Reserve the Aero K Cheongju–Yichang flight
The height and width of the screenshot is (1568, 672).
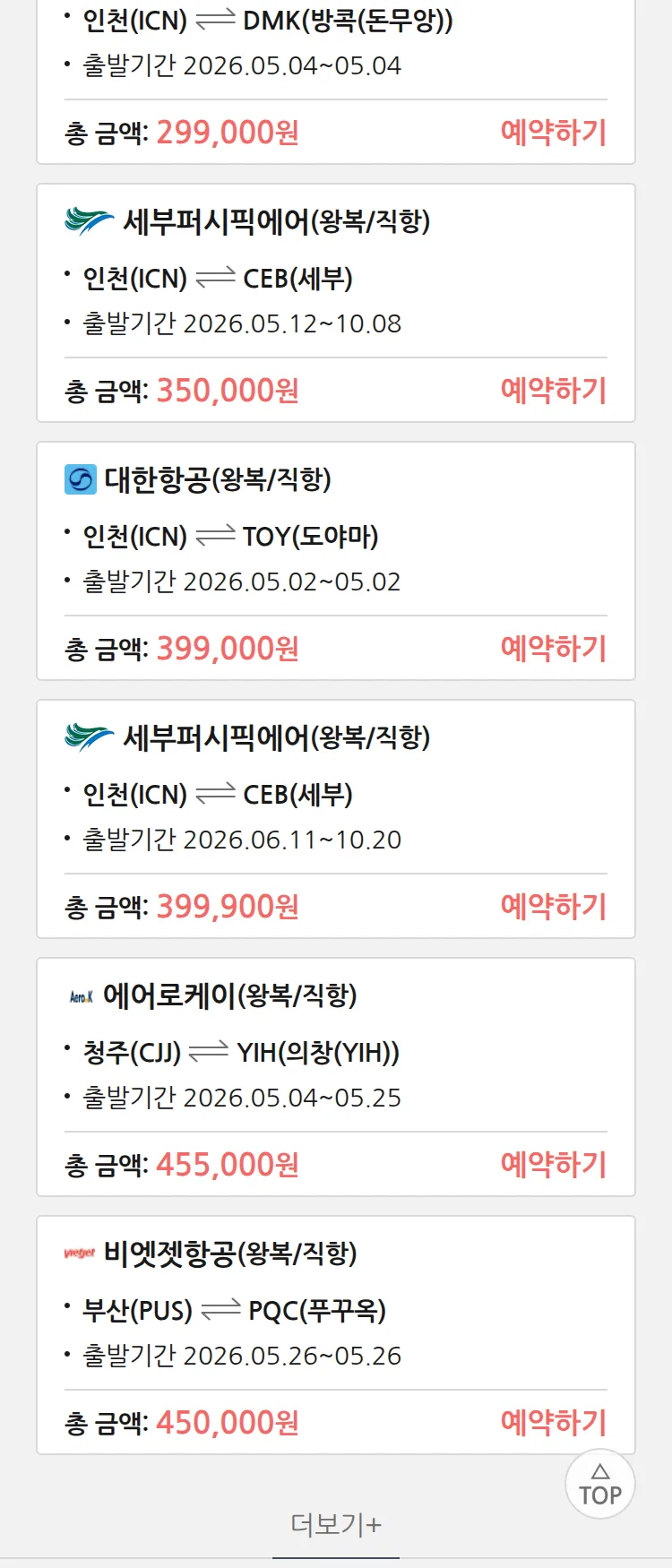pos(553,1165)
